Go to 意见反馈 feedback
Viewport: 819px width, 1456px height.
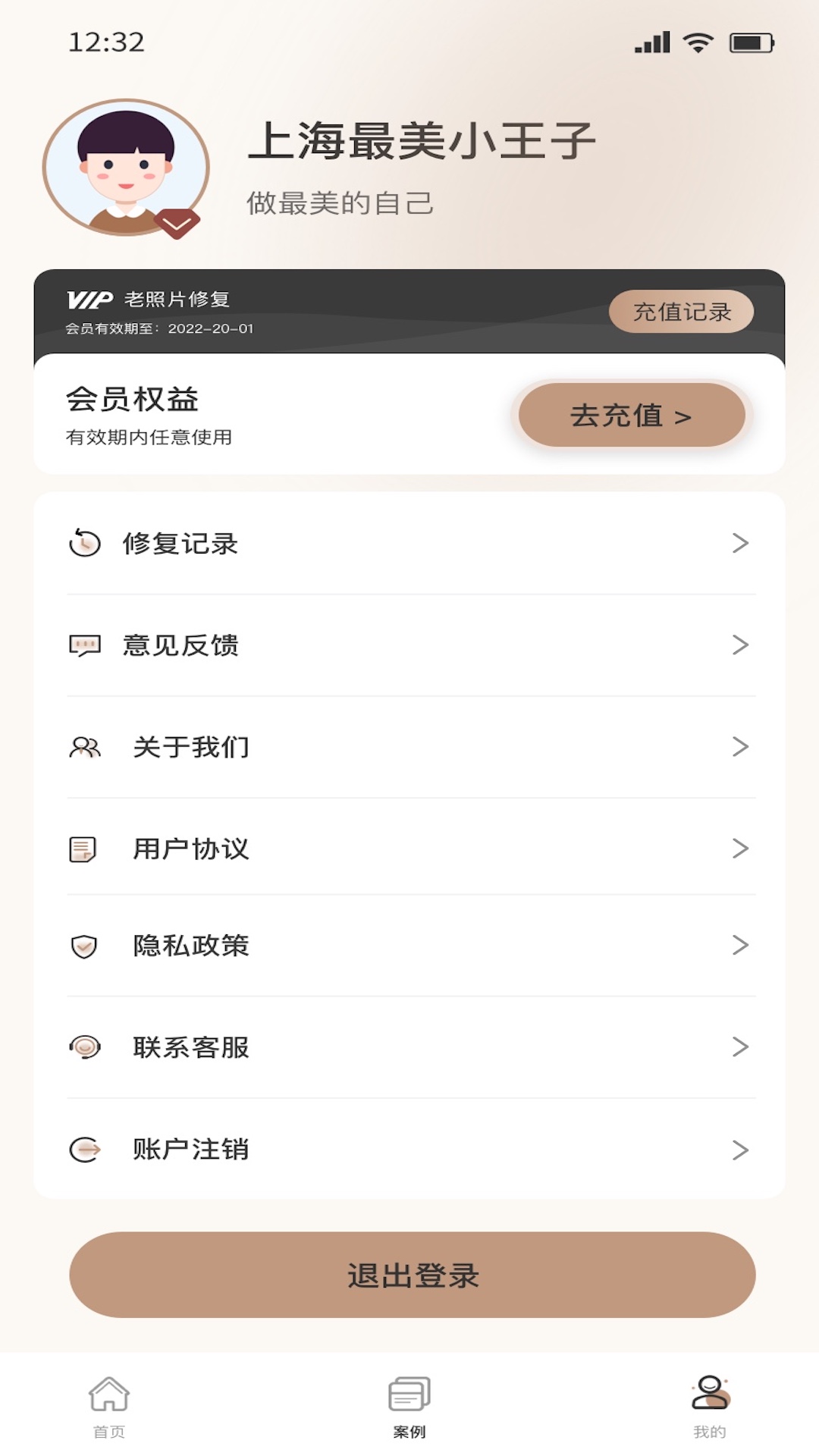click(409, 645)
